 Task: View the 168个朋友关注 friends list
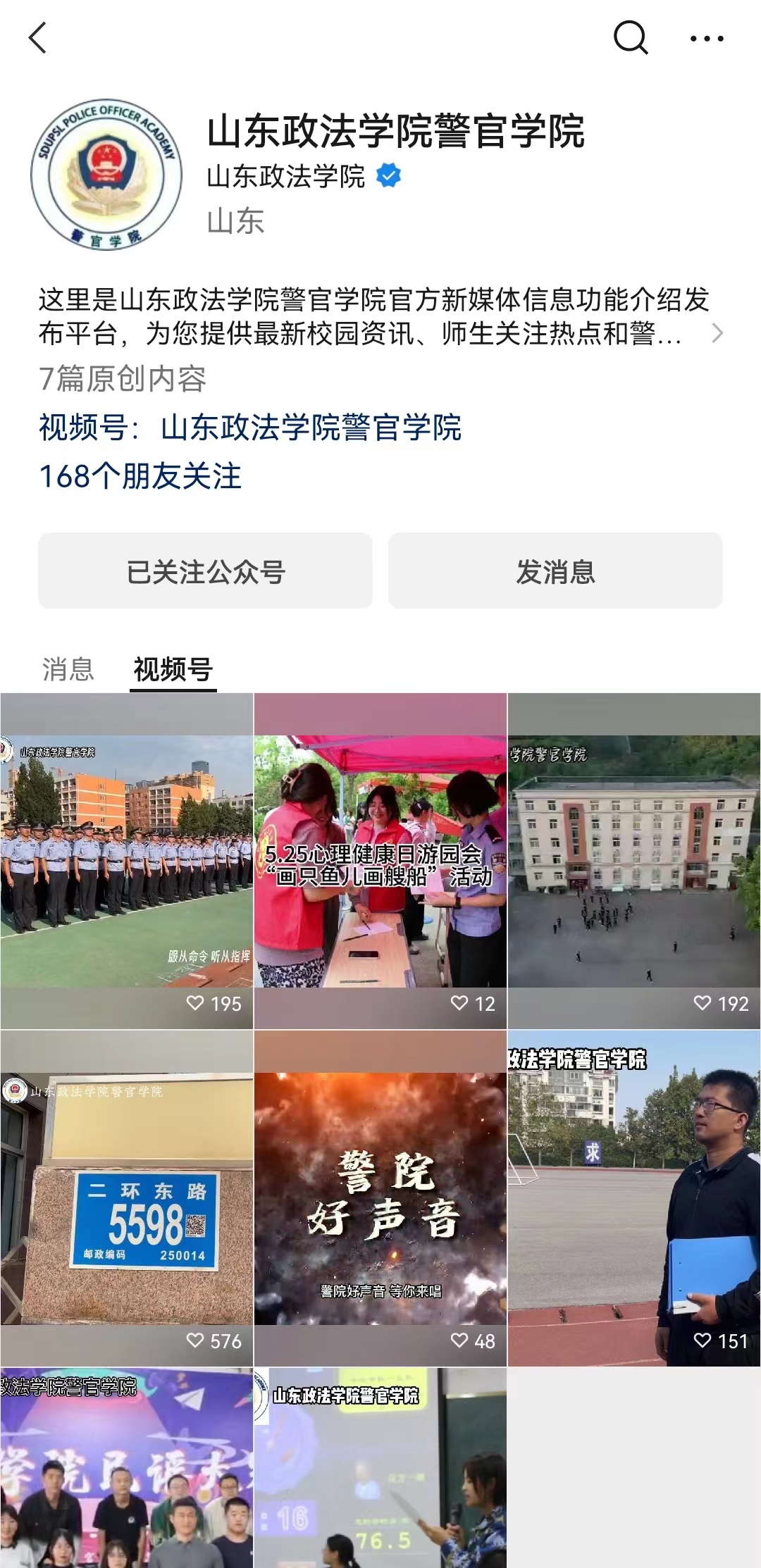(140, 476)
